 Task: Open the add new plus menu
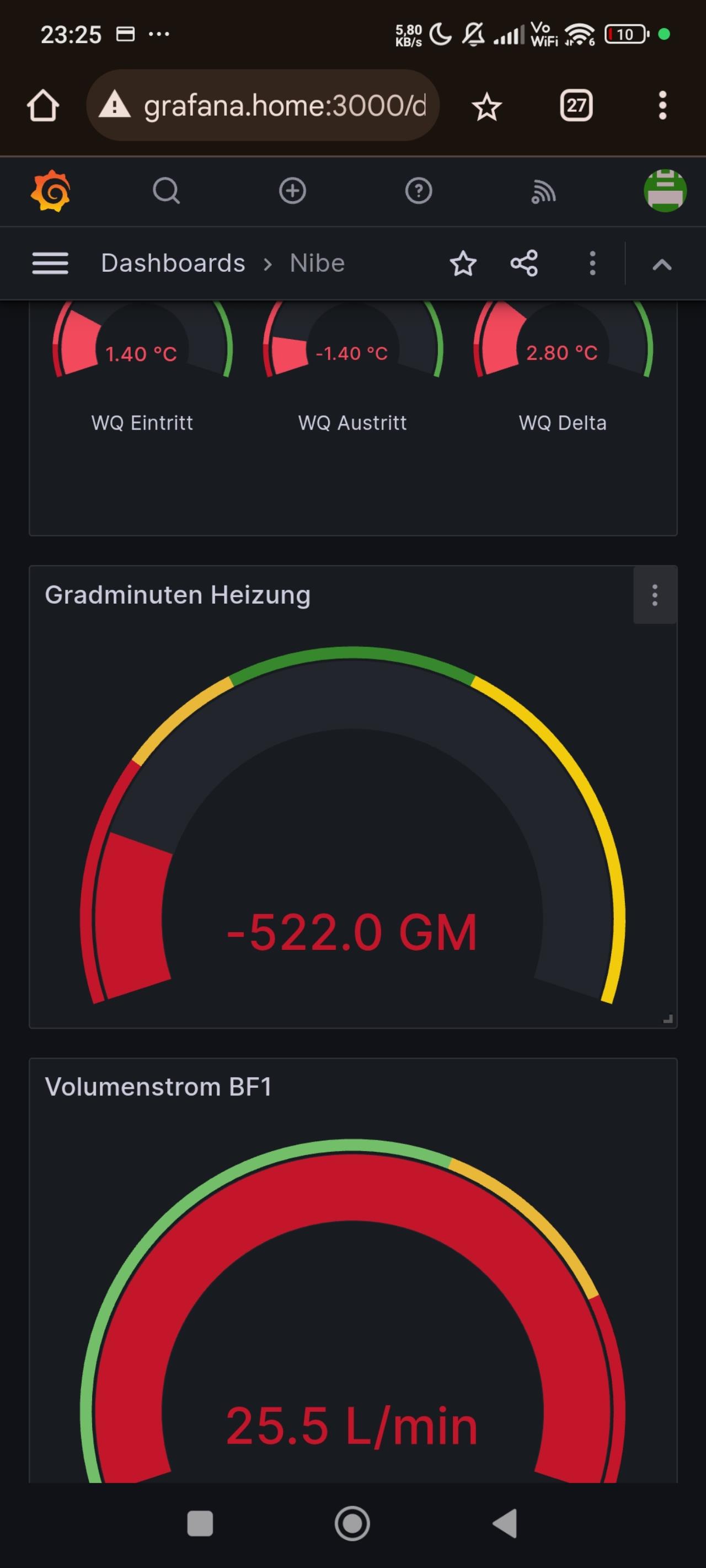tap(292, 191)
